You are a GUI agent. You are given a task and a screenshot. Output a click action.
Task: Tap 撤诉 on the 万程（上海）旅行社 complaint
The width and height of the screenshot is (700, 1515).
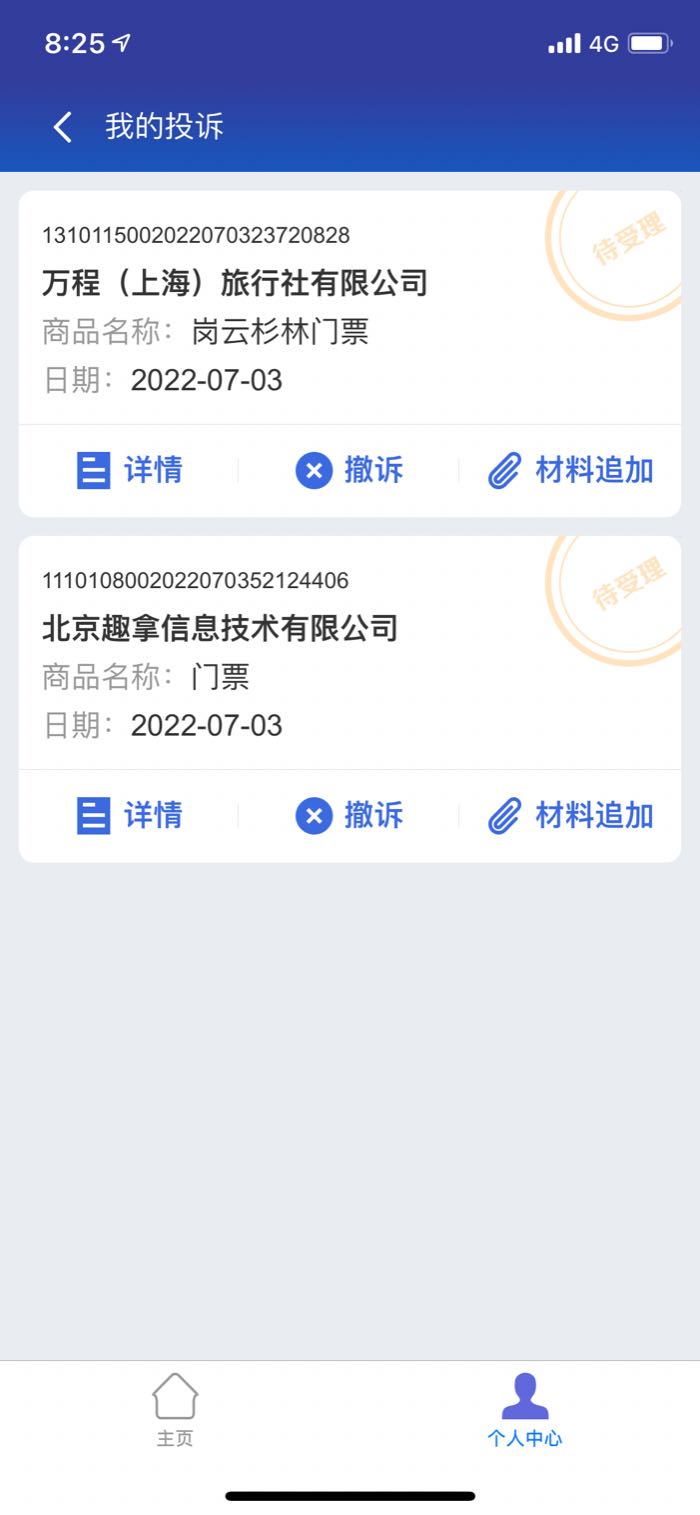(x=349, y=470)
